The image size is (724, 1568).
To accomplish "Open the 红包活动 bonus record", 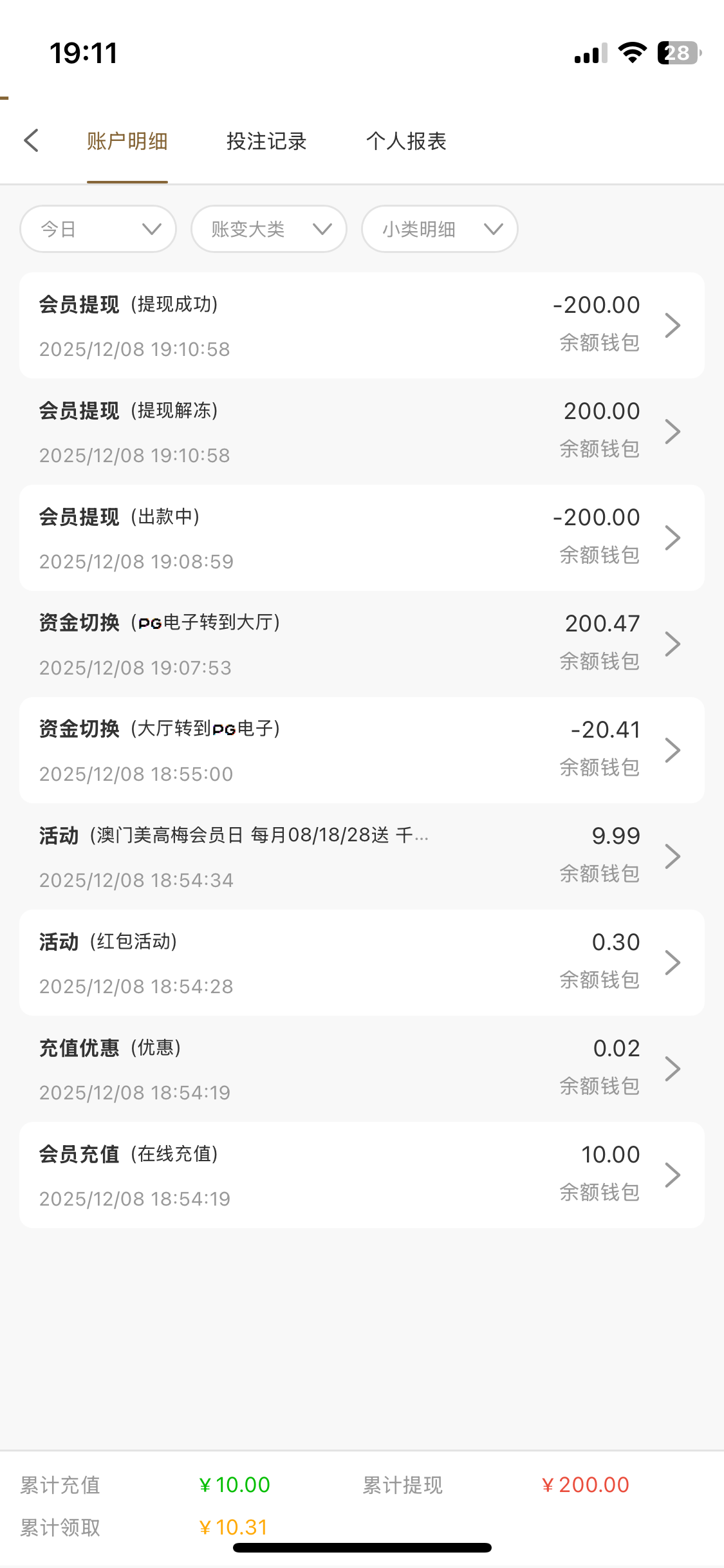I will [362, 963].
